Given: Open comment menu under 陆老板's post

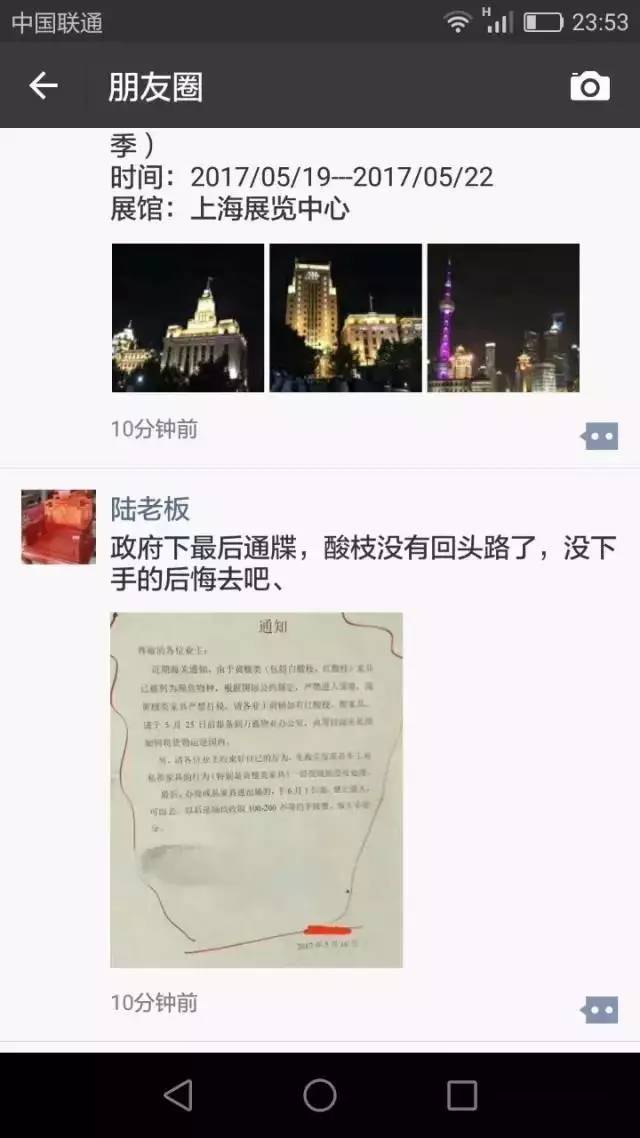Looking at the screenshot, I should pos(600,1009).
